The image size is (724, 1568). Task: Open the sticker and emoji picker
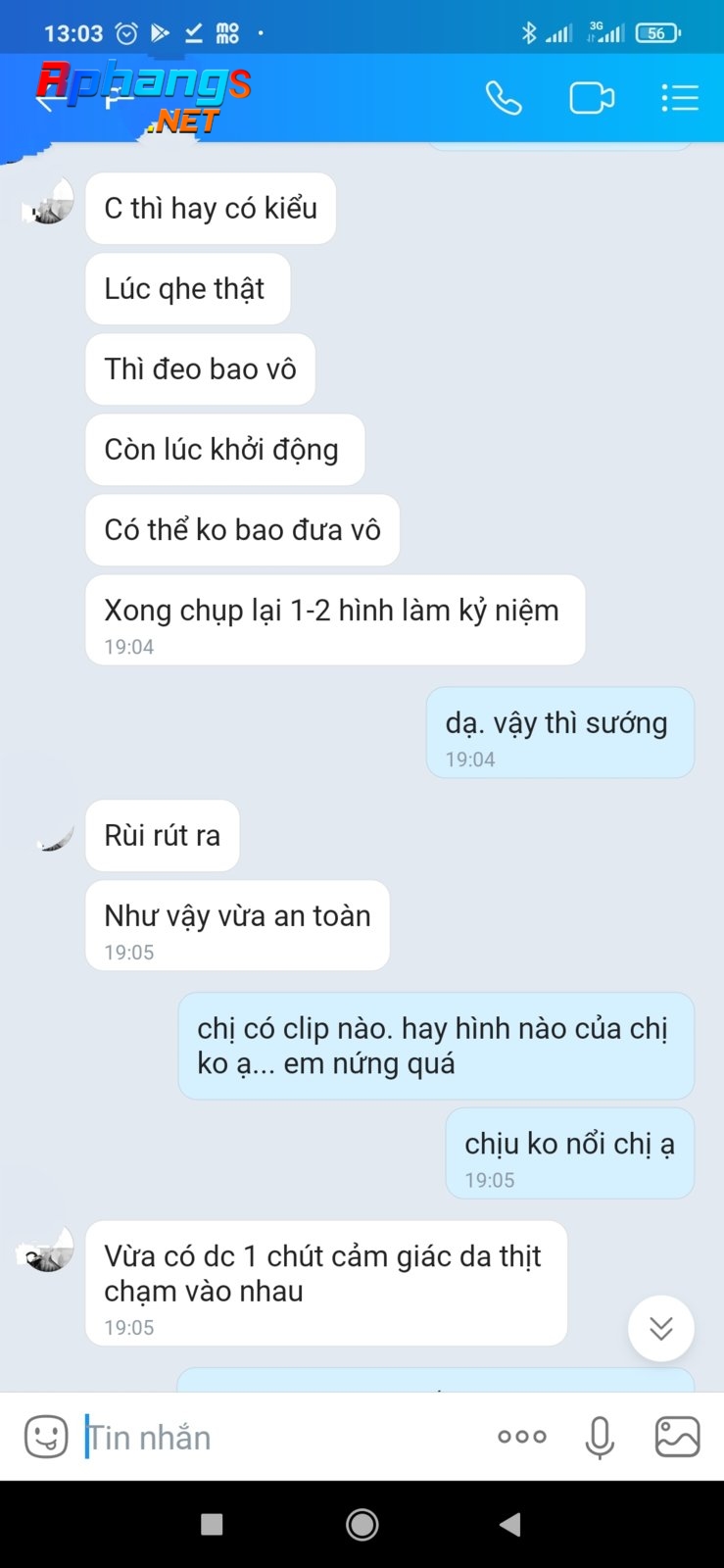pos(46,1437)
